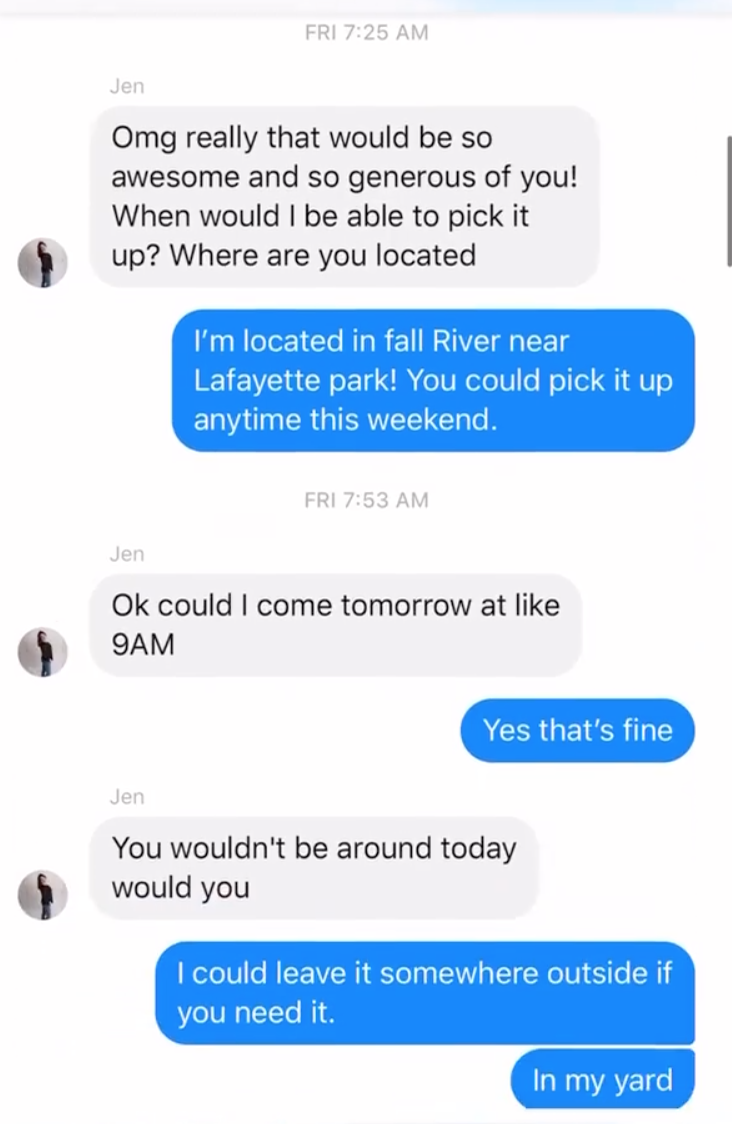View Jen's profile photo by "You wouldn't be around today"
This screenshot has height=1124, width=732.
(x=43, y=894)
